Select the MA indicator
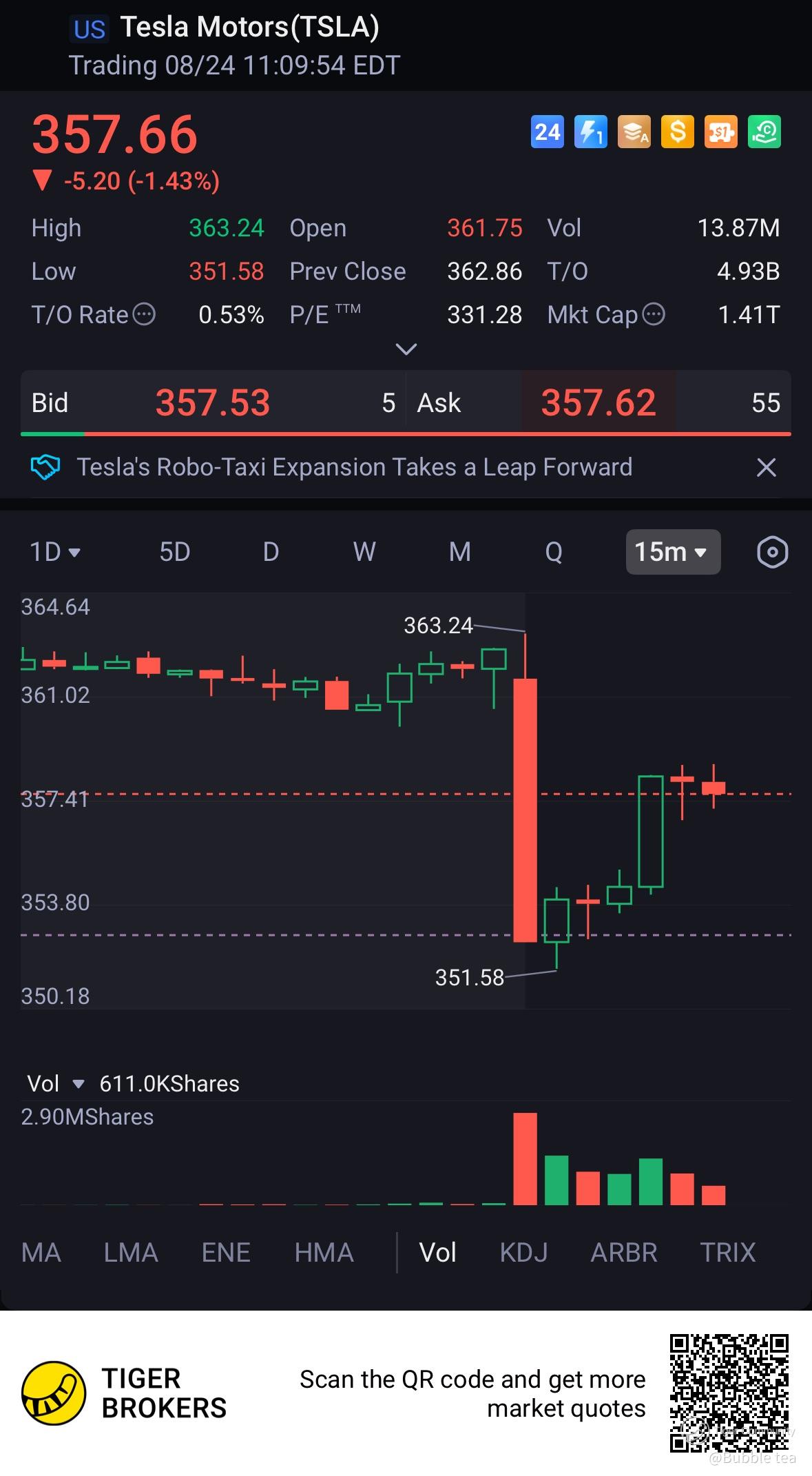Image resolution: width=812 pixels, height=1476 pixels. coord(41,1252)
